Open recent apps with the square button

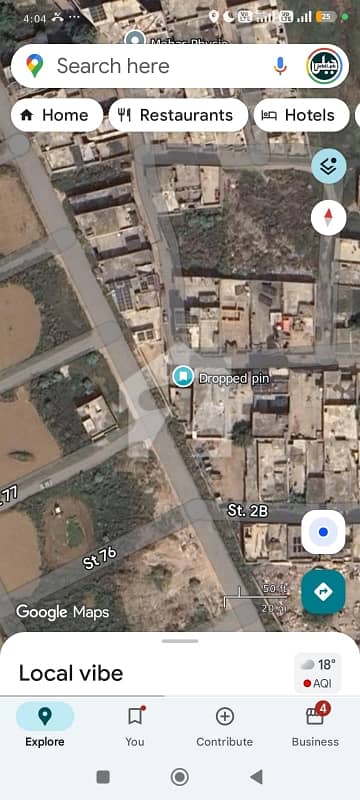point(103,777)
